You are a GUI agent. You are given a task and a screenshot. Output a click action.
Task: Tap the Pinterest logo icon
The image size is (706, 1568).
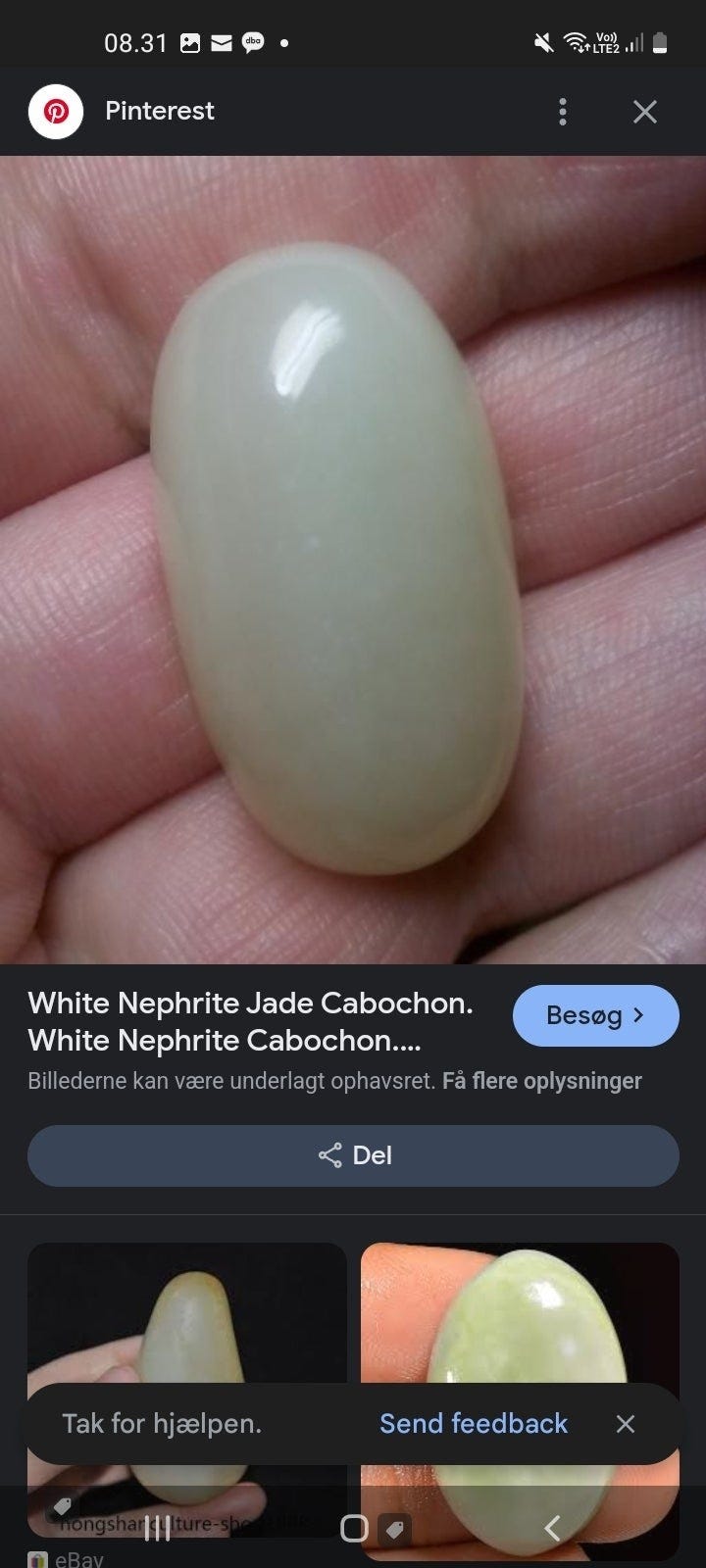pyautogui.click(x=56, y=111)
